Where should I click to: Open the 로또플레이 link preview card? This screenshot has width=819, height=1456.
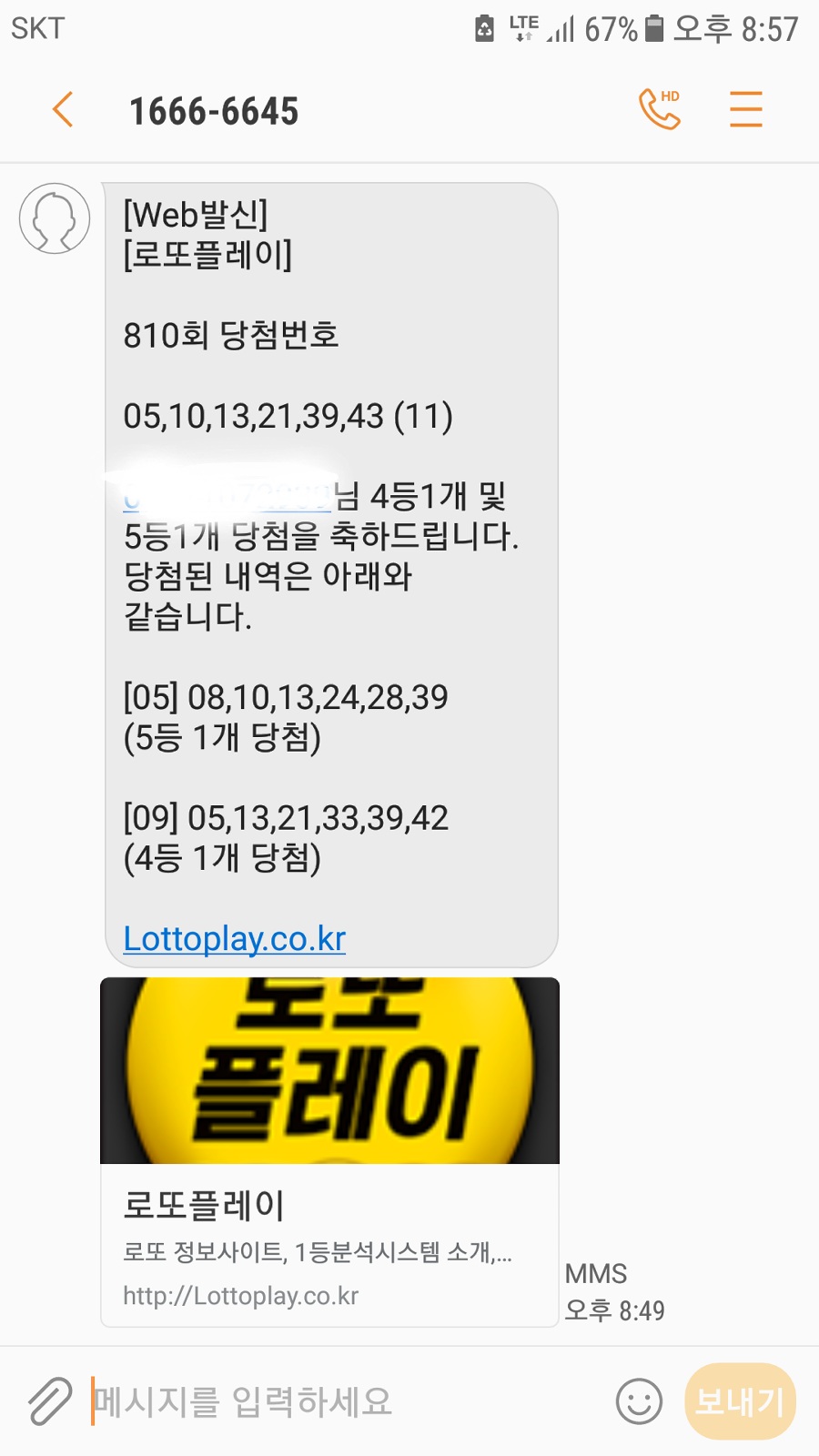(329, 1151)
